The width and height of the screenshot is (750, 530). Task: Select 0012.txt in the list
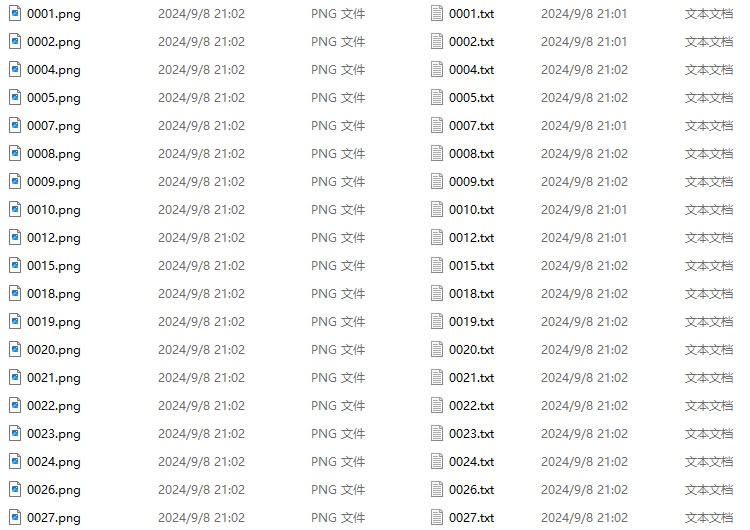pos(471,238)
